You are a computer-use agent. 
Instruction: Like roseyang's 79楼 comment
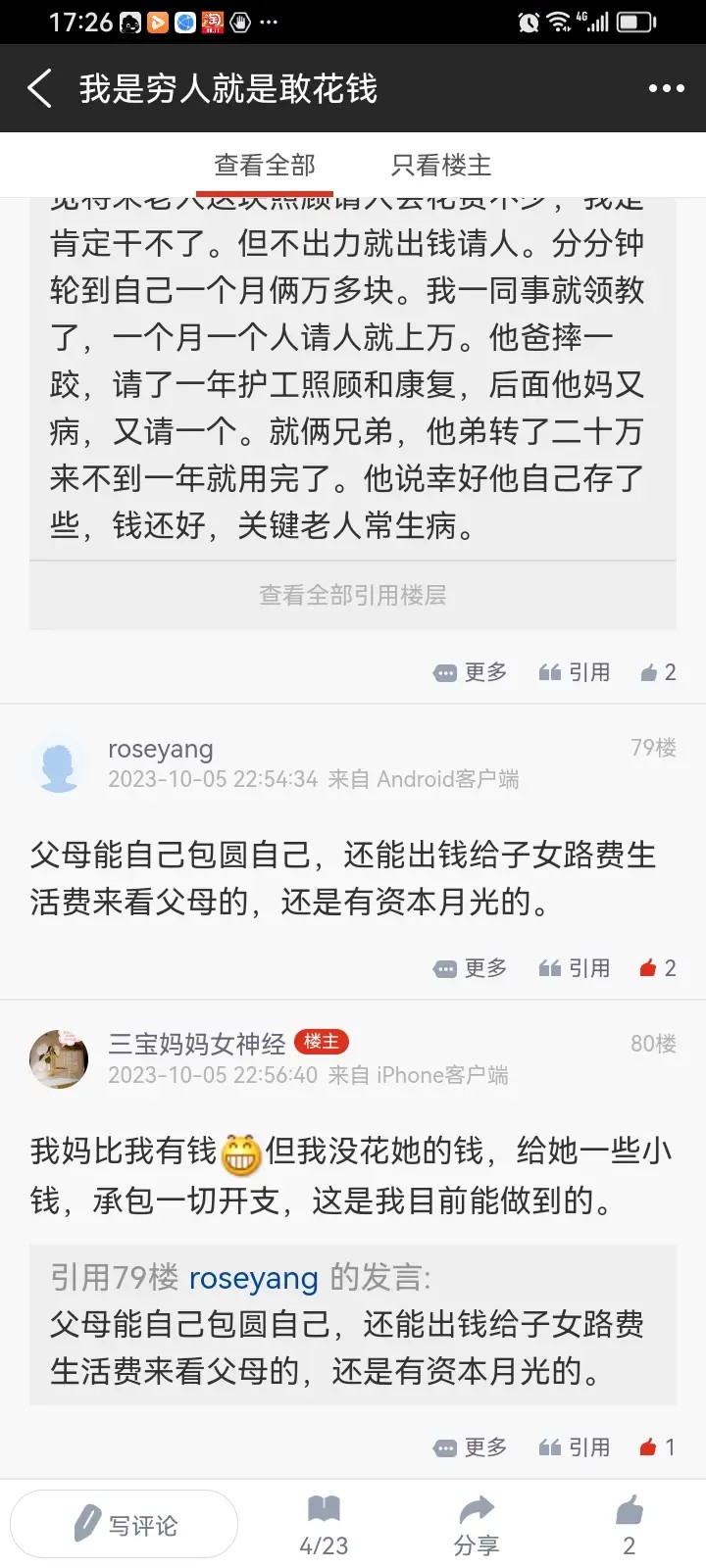(657, 968)
